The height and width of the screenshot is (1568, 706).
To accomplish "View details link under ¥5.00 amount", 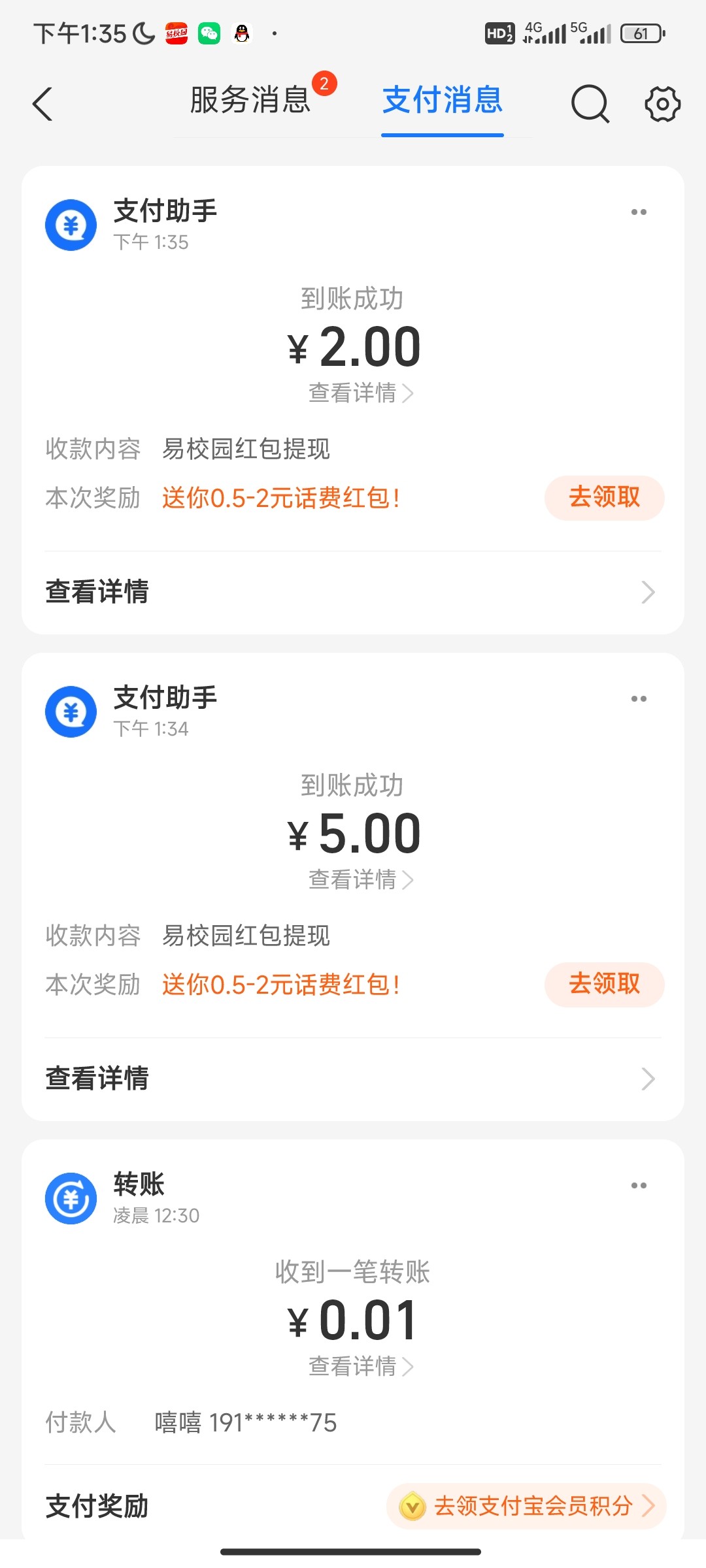I will pyautogui.click(x=360, y=880).
